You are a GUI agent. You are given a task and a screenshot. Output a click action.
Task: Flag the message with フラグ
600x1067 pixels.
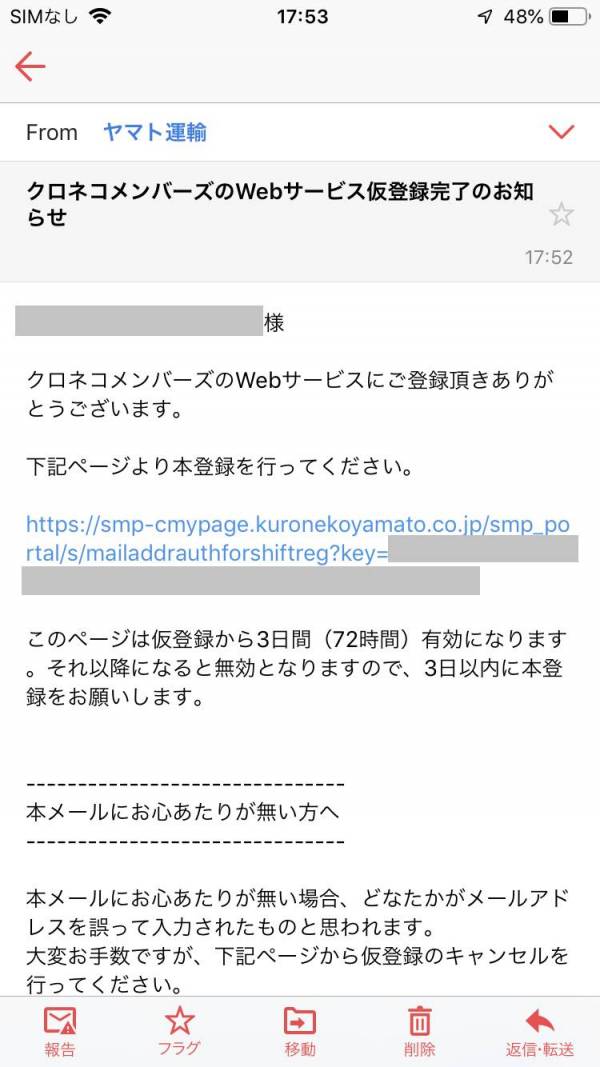pos(179,1031)
